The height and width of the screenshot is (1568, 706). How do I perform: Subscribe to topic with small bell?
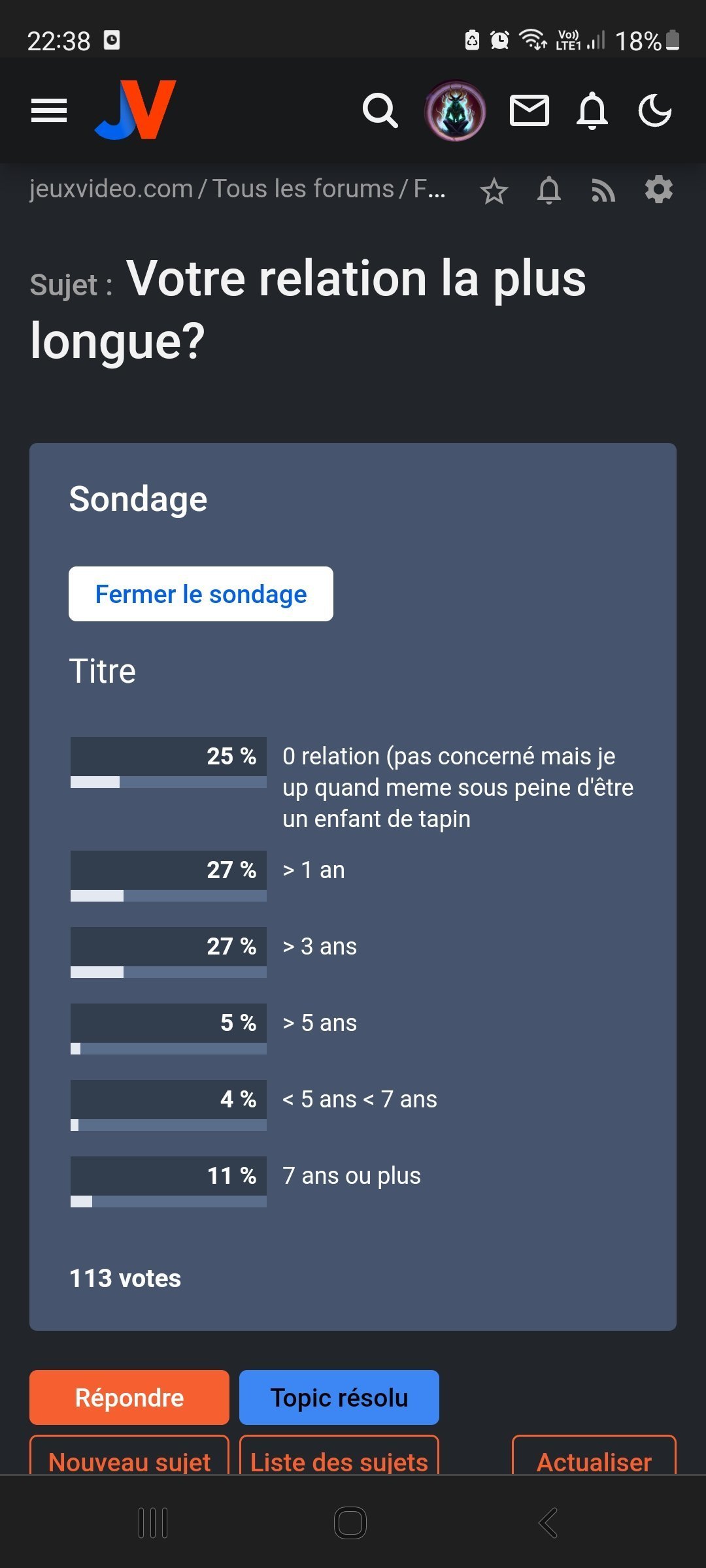click(549, 191)
